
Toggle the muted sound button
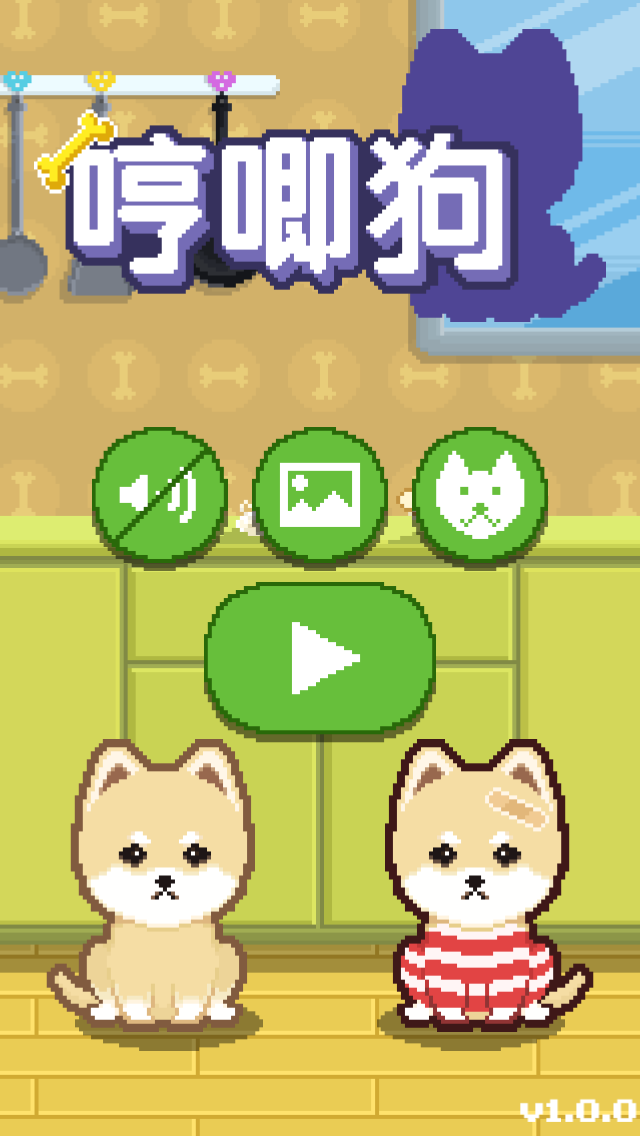159,495
